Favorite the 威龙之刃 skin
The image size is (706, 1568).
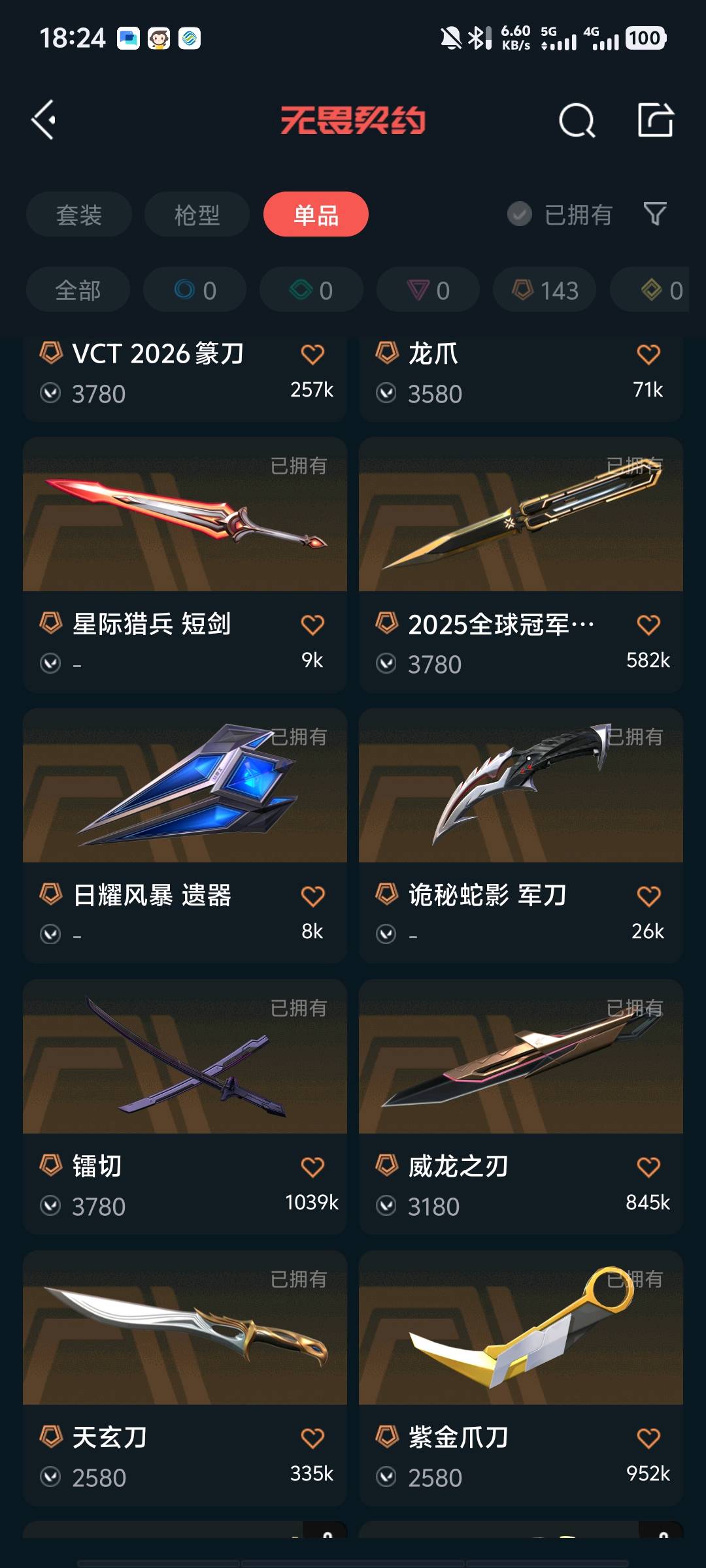click(648, 1167)
